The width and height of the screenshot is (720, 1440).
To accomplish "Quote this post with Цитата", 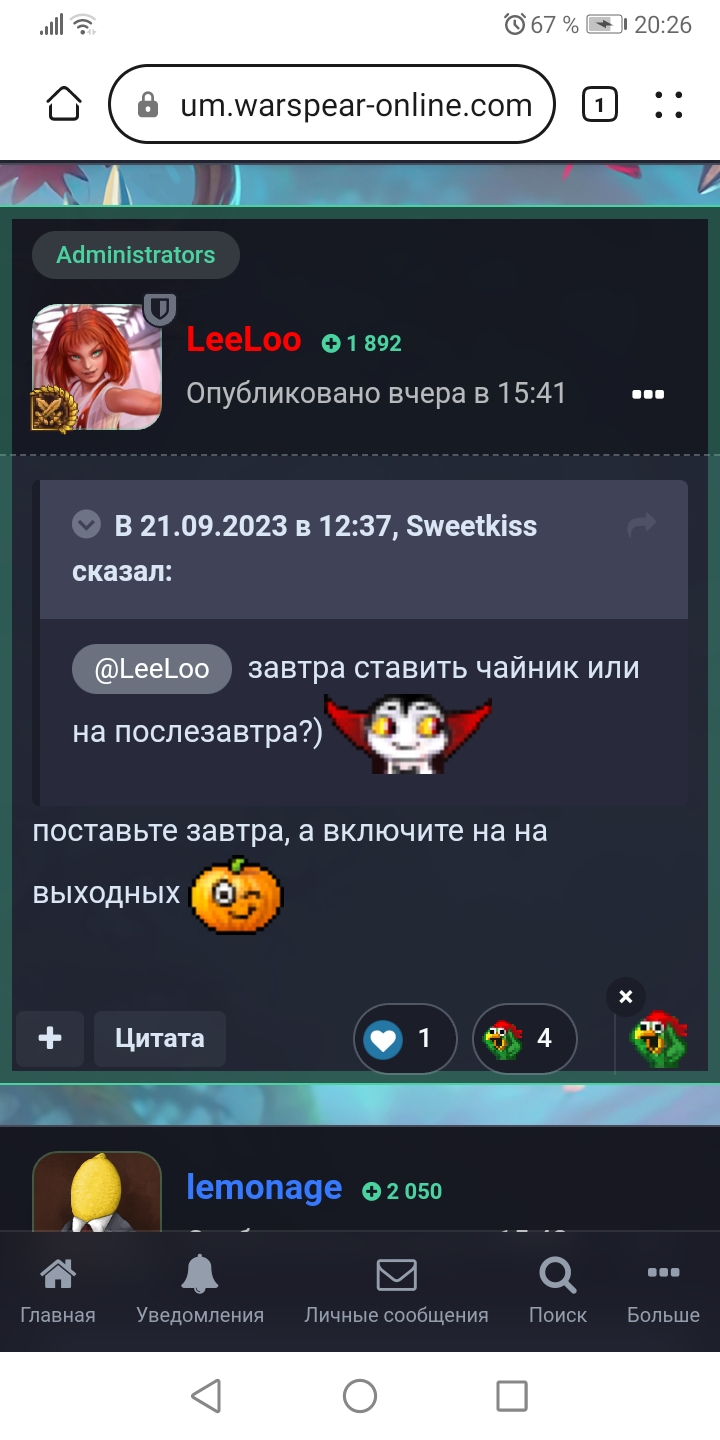I will (160, 1038).
